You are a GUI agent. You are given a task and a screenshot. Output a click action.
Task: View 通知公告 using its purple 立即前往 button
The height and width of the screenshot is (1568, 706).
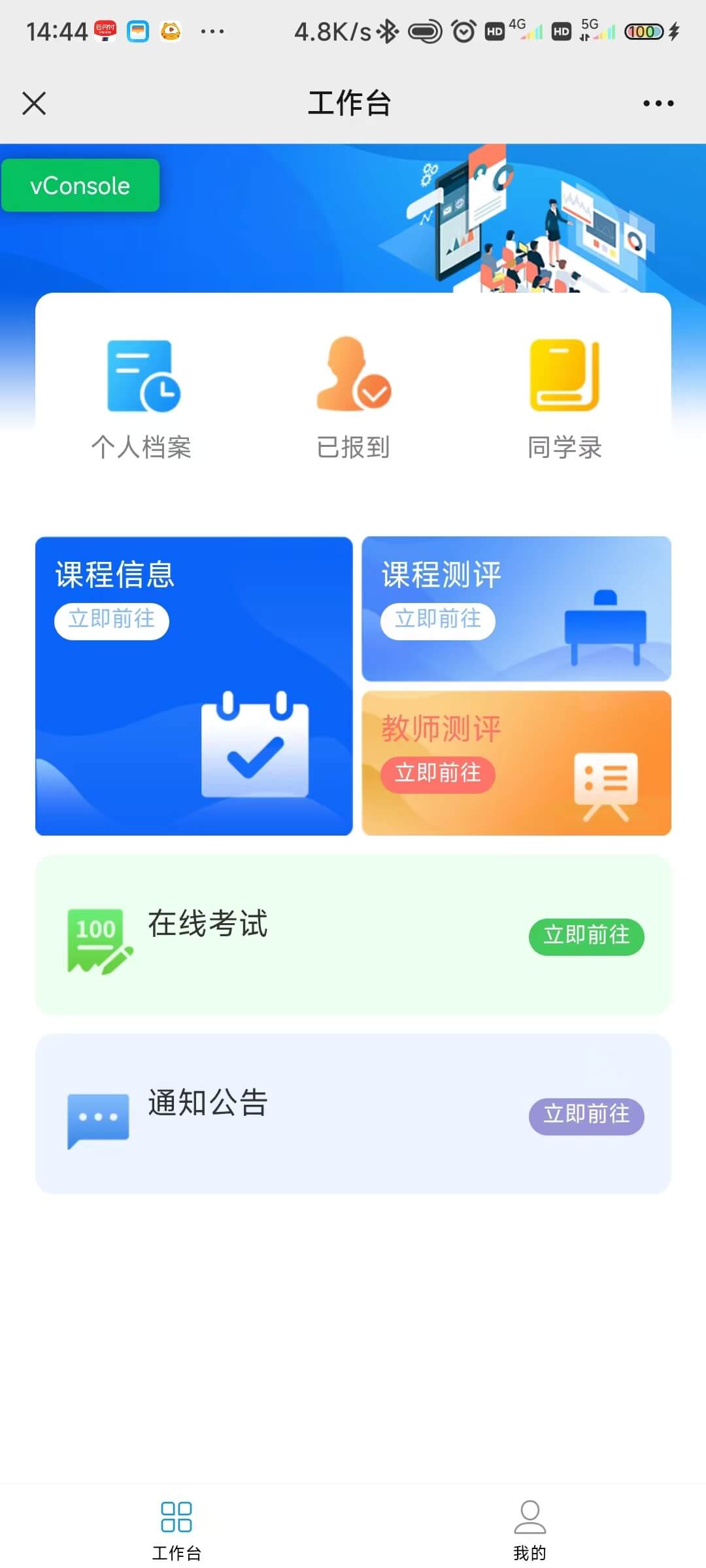click(586, 1116)
